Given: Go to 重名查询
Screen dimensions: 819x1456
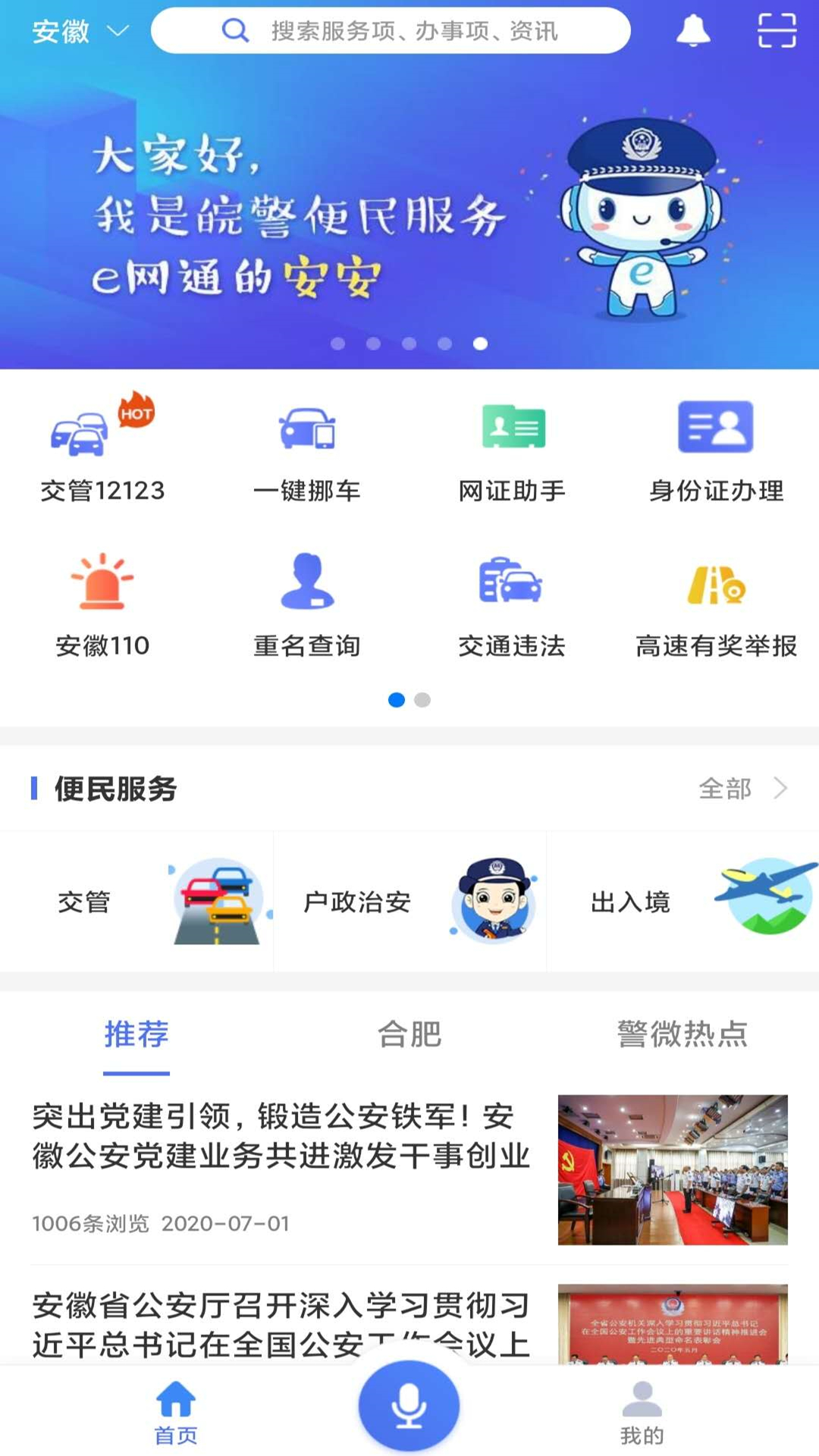Looking at the screenshot, I should 307,604.
